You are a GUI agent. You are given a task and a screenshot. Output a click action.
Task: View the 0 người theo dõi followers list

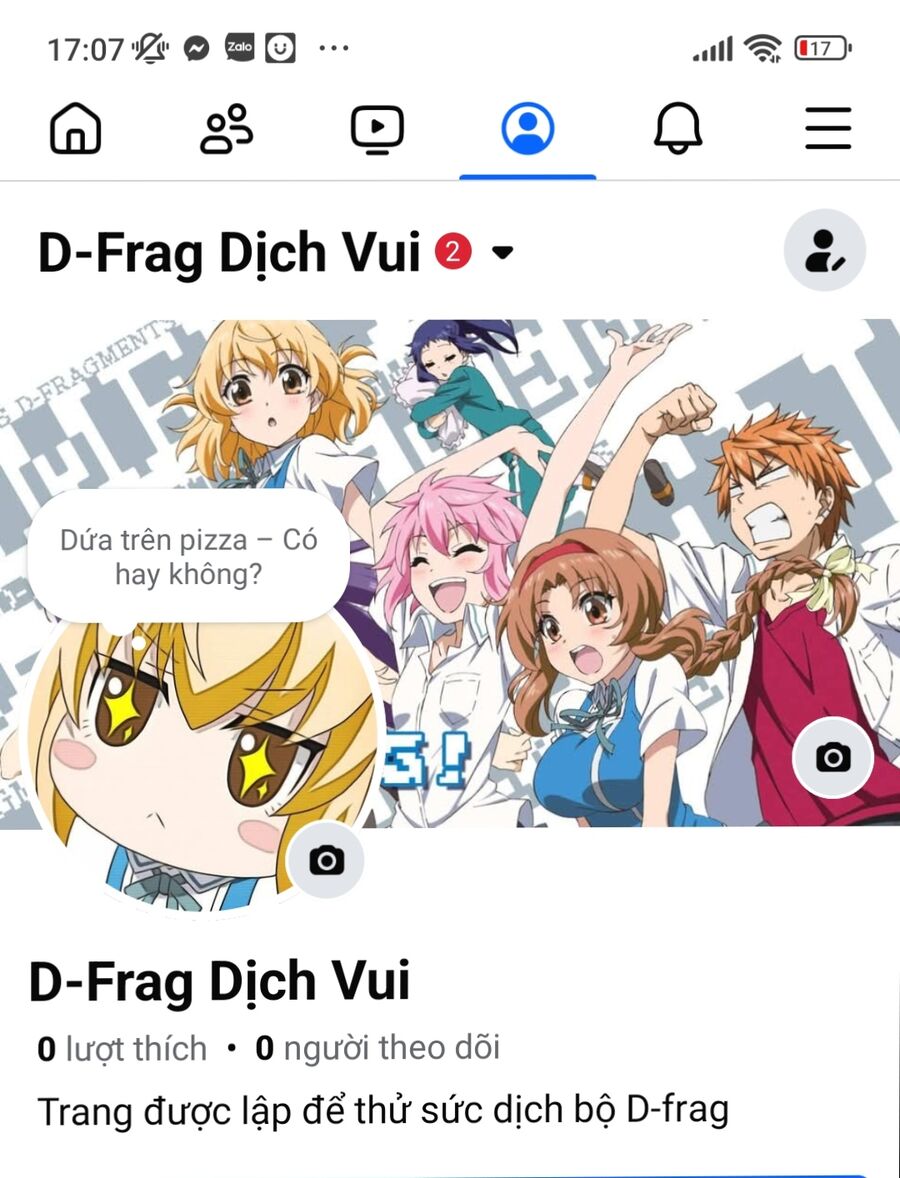click(x=377, y=1048)
